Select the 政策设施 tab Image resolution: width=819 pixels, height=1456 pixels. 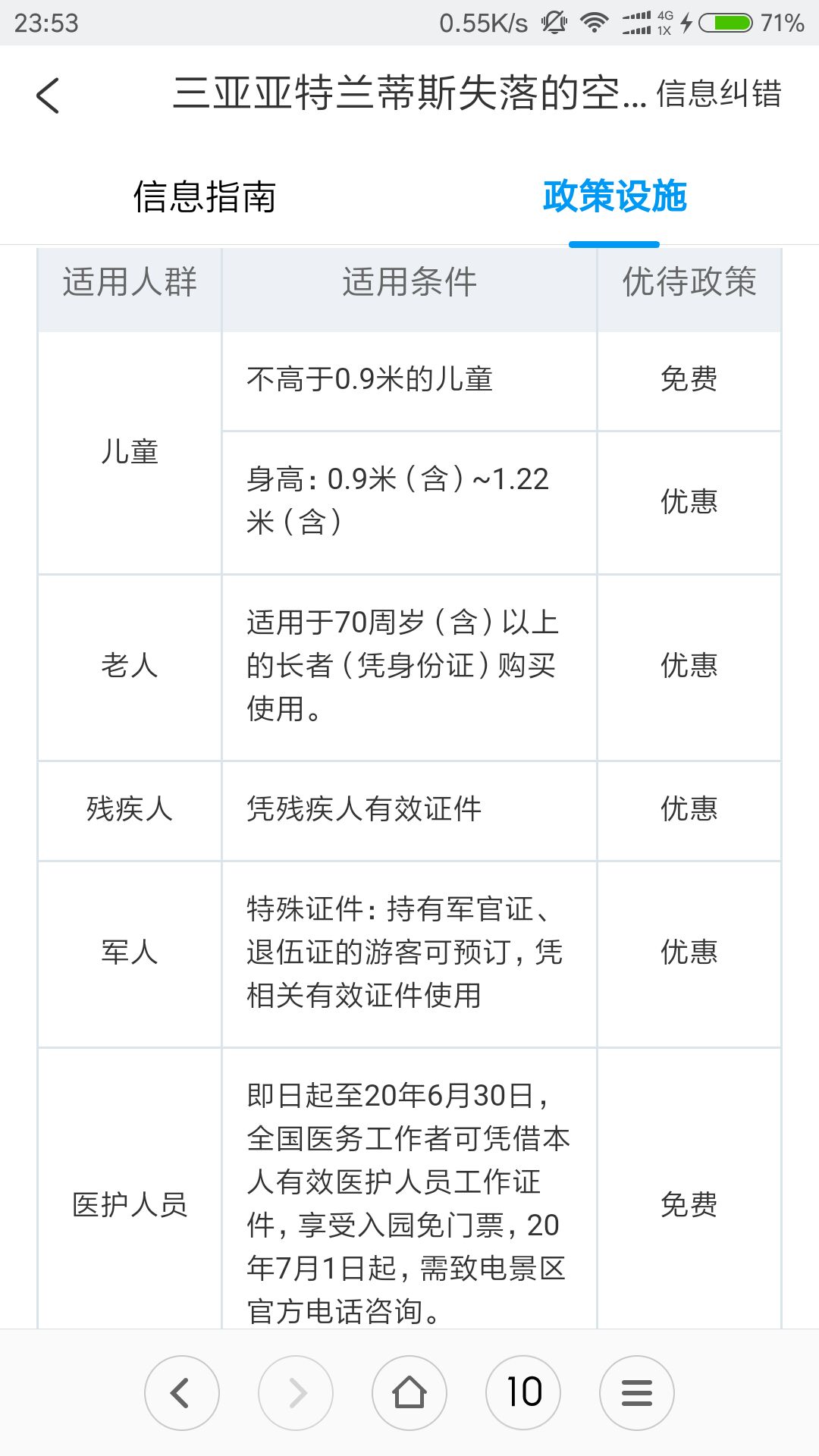tap(614, 196)
